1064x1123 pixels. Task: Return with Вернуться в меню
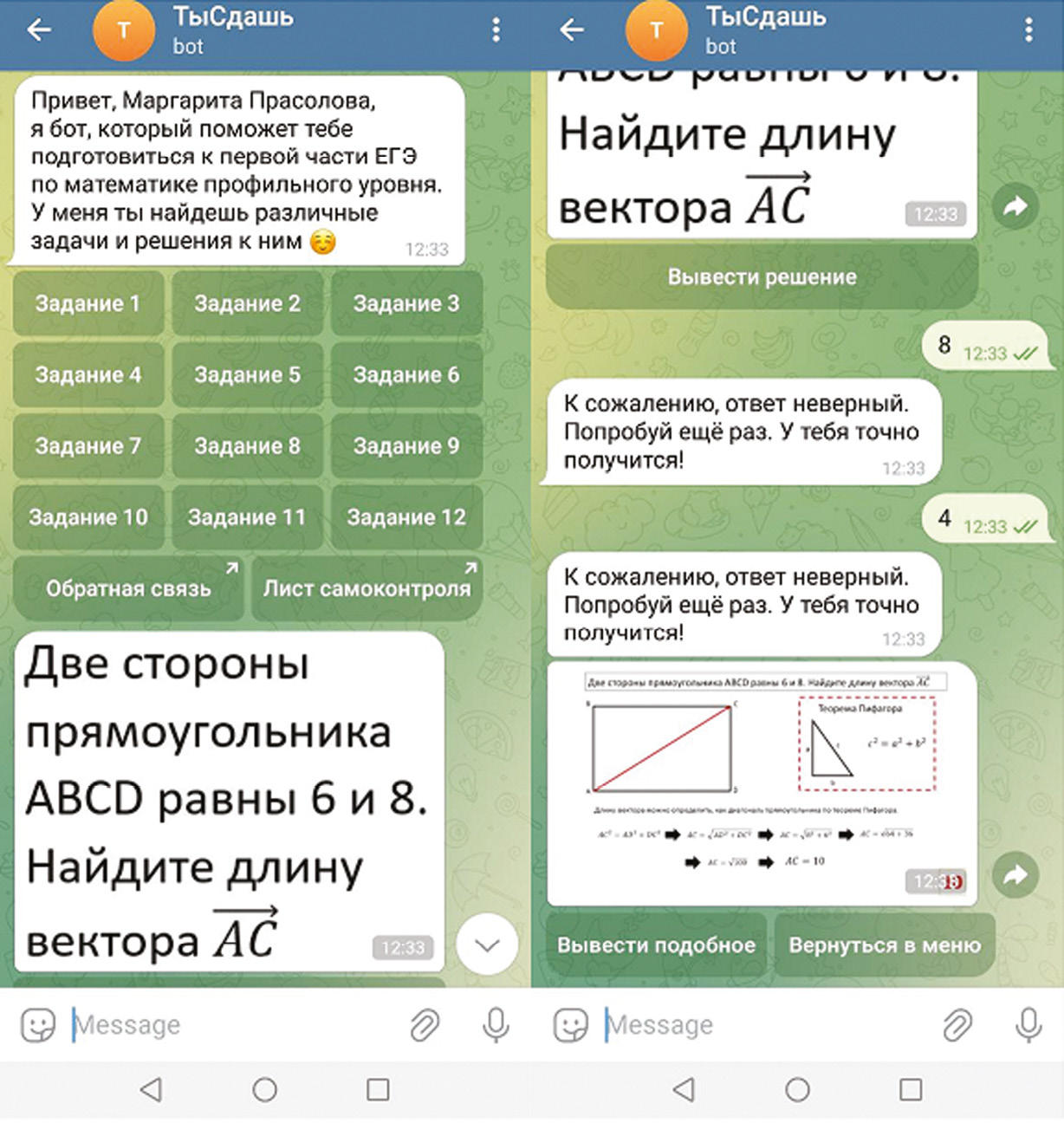[885, 944]
